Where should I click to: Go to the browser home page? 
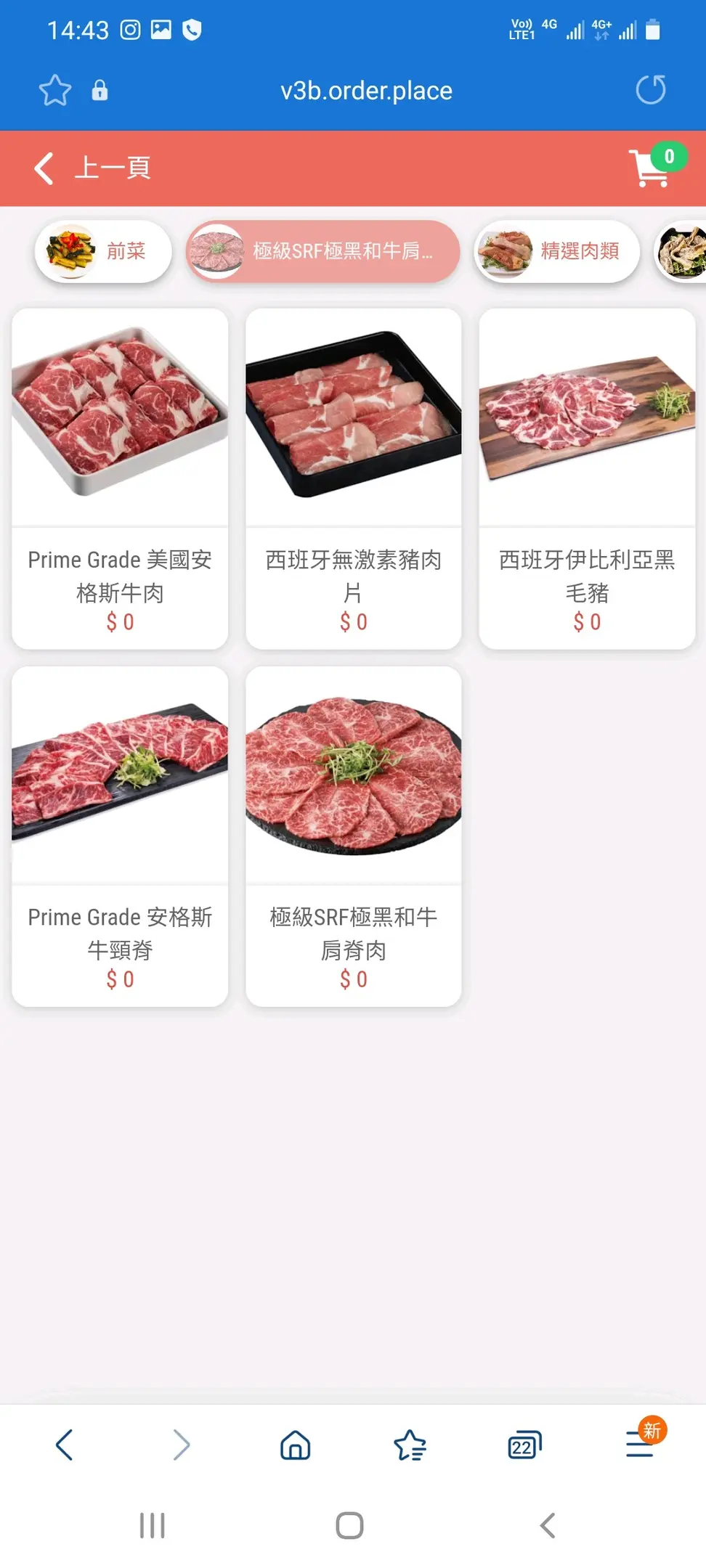coord(295,1445)
